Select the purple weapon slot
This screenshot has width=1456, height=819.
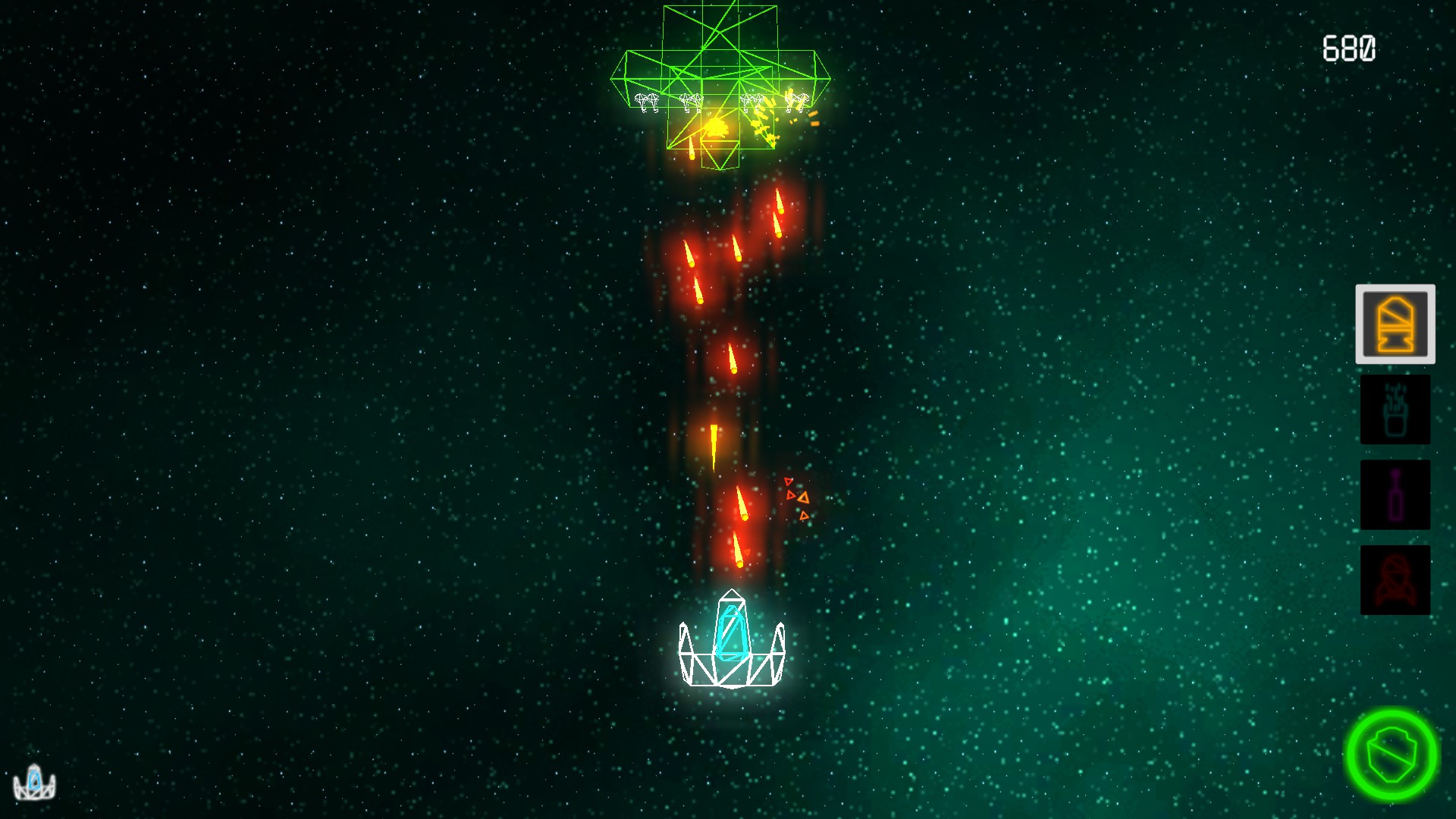(1395, 494)
